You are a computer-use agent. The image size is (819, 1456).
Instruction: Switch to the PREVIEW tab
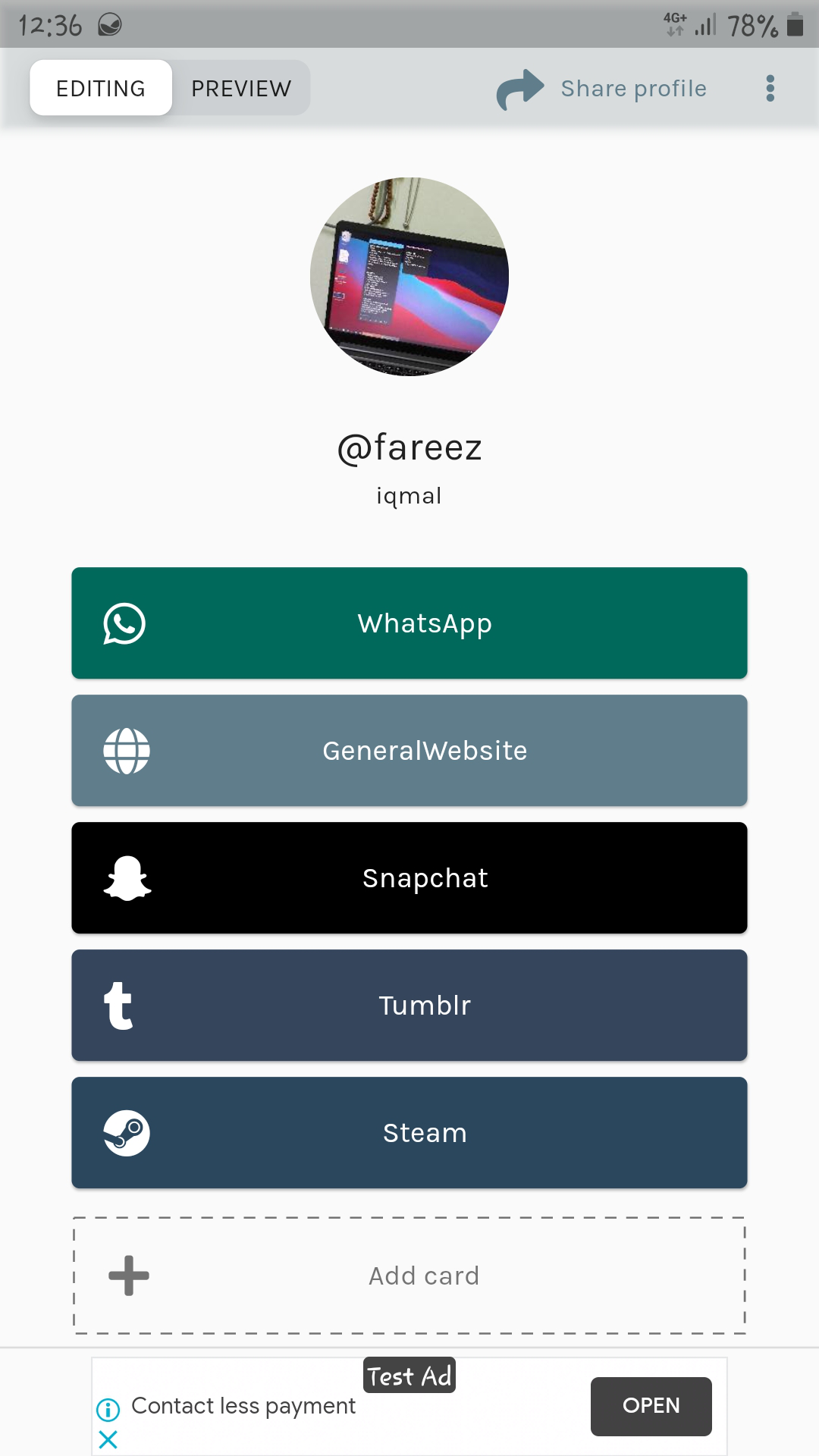tap(241, 89)
